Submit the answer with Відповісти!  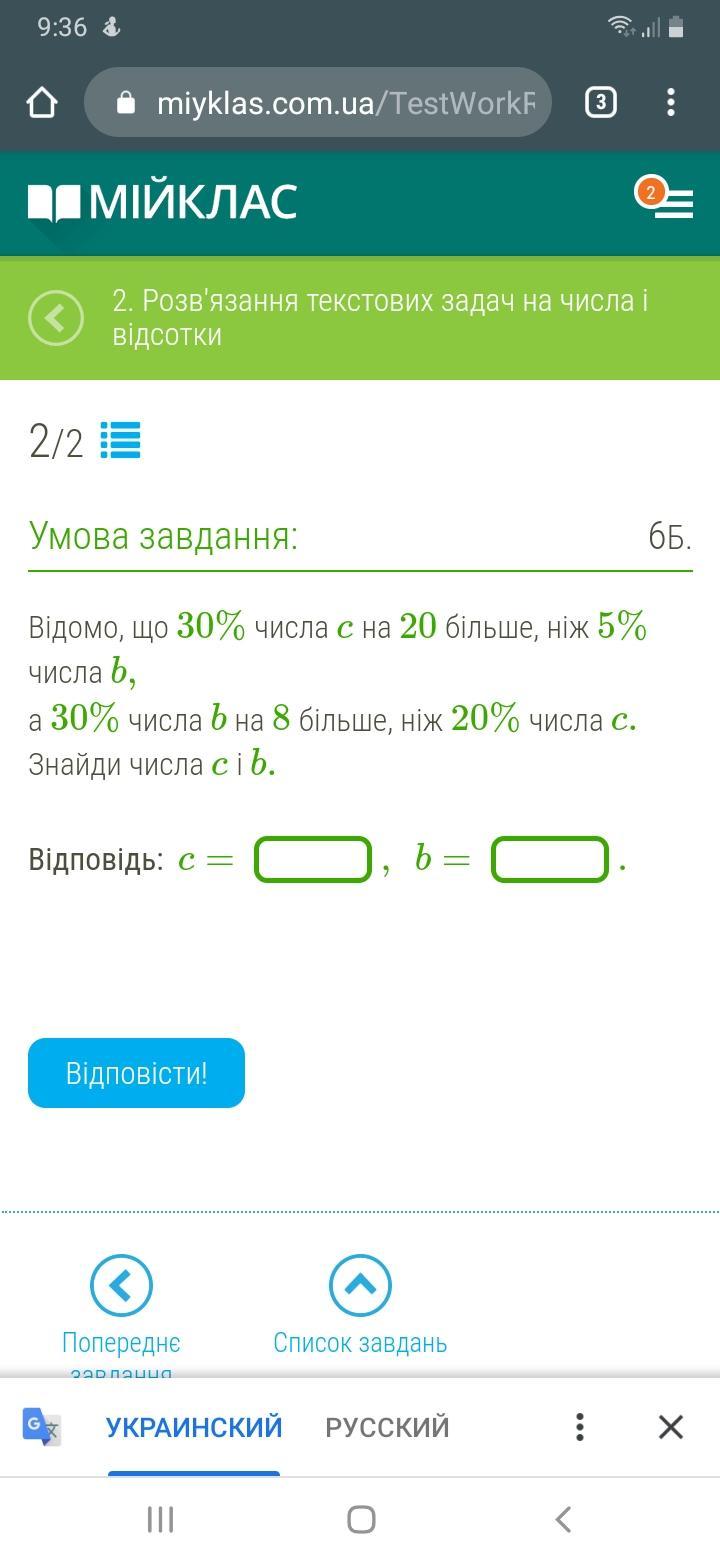(x=136, y=1073)
